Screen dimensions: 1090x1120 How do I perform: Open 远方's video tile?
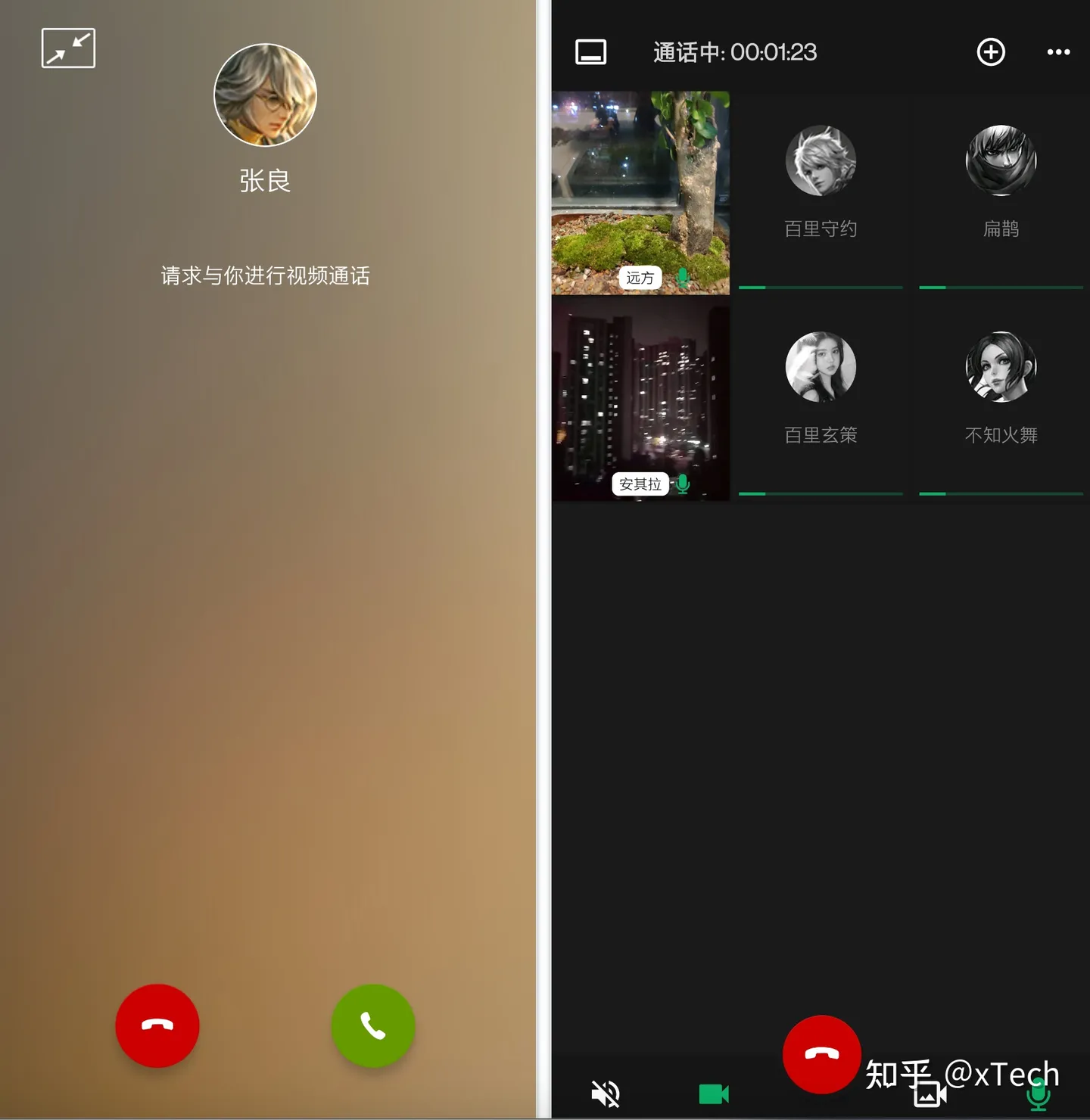click(x=640, y=193)
